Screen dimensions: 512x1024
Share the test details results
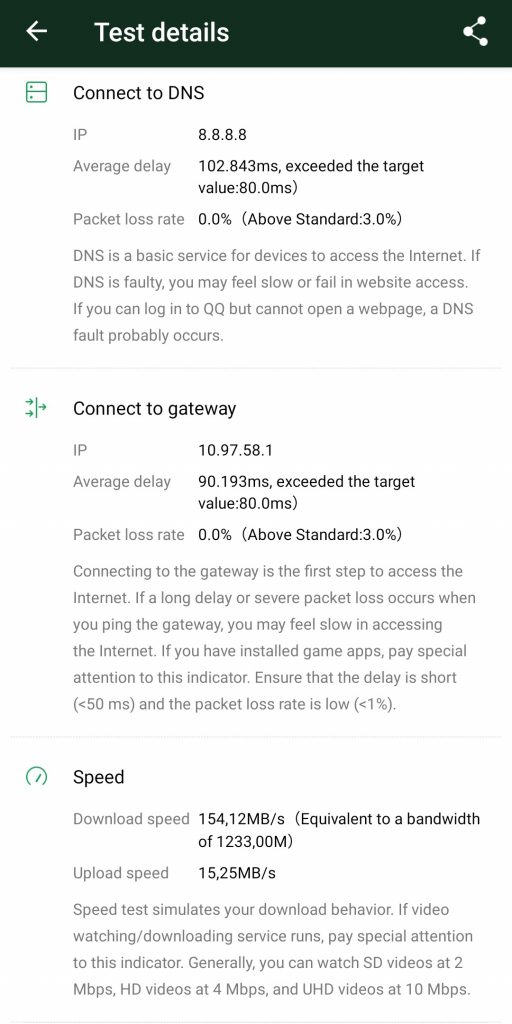475,32
